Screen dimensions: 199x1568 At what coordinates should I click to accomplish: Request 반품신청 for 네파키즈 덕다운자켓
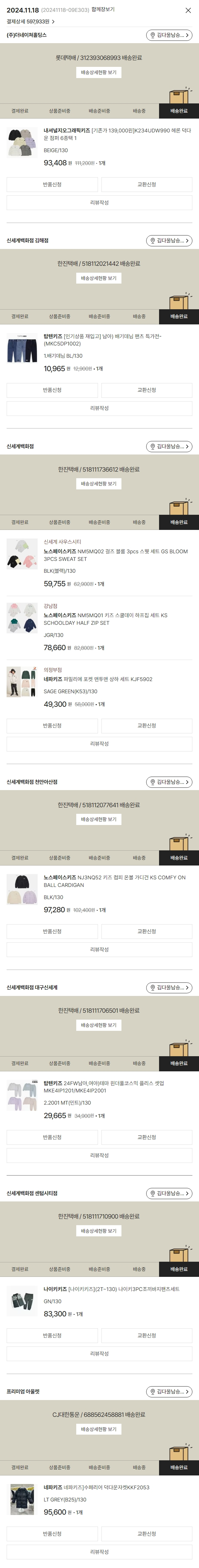coord(52,1534)
